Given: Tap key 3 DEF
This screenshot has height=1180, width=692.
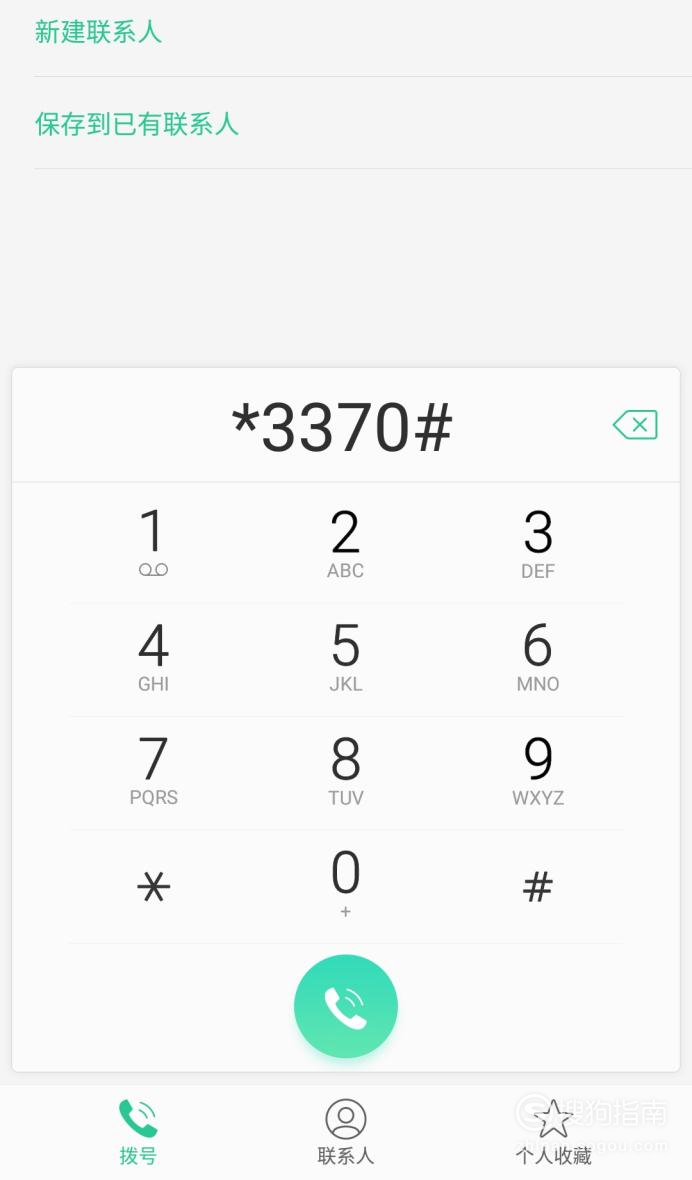Looking at the screenshot, I should [x=539, y=544].
